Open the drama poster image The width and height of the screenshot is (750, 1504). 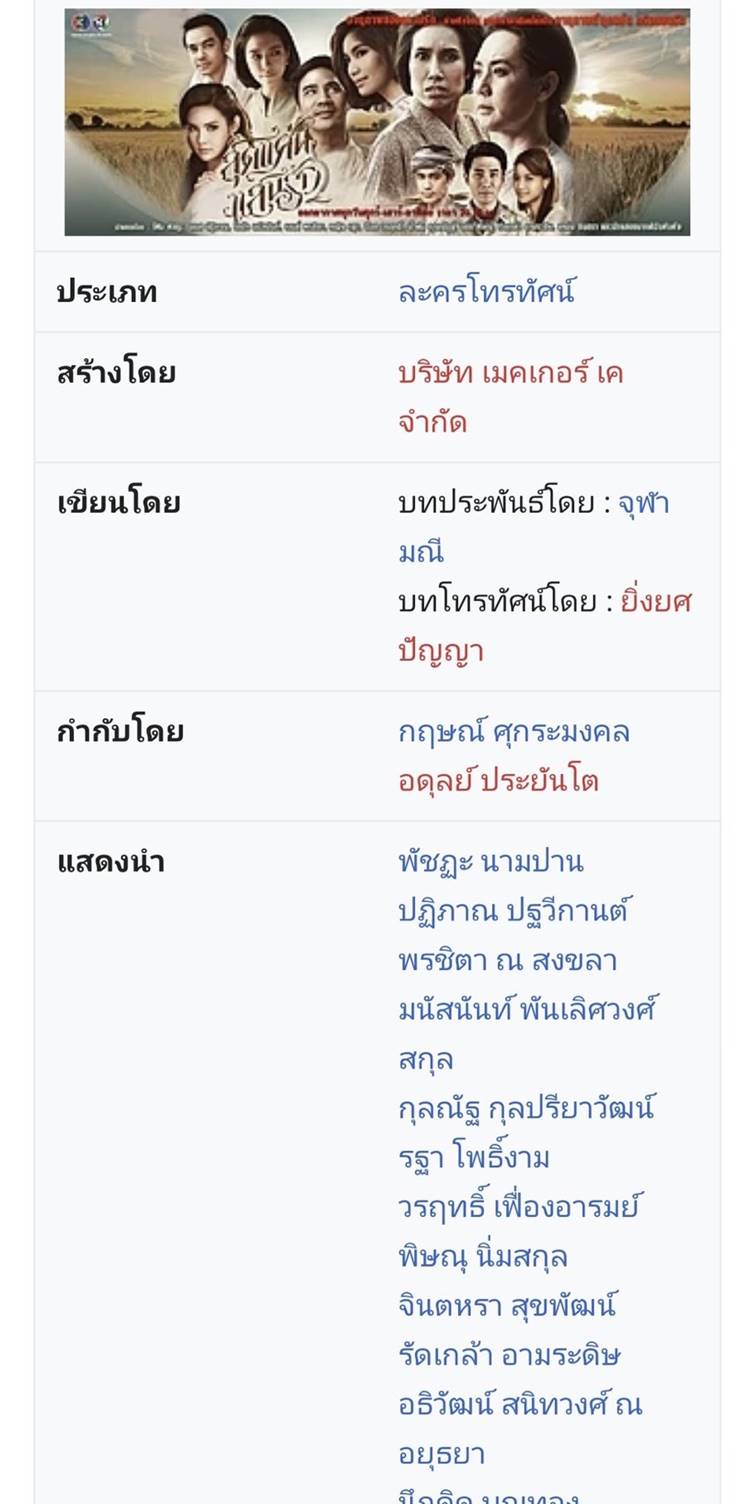pos(377,122)
